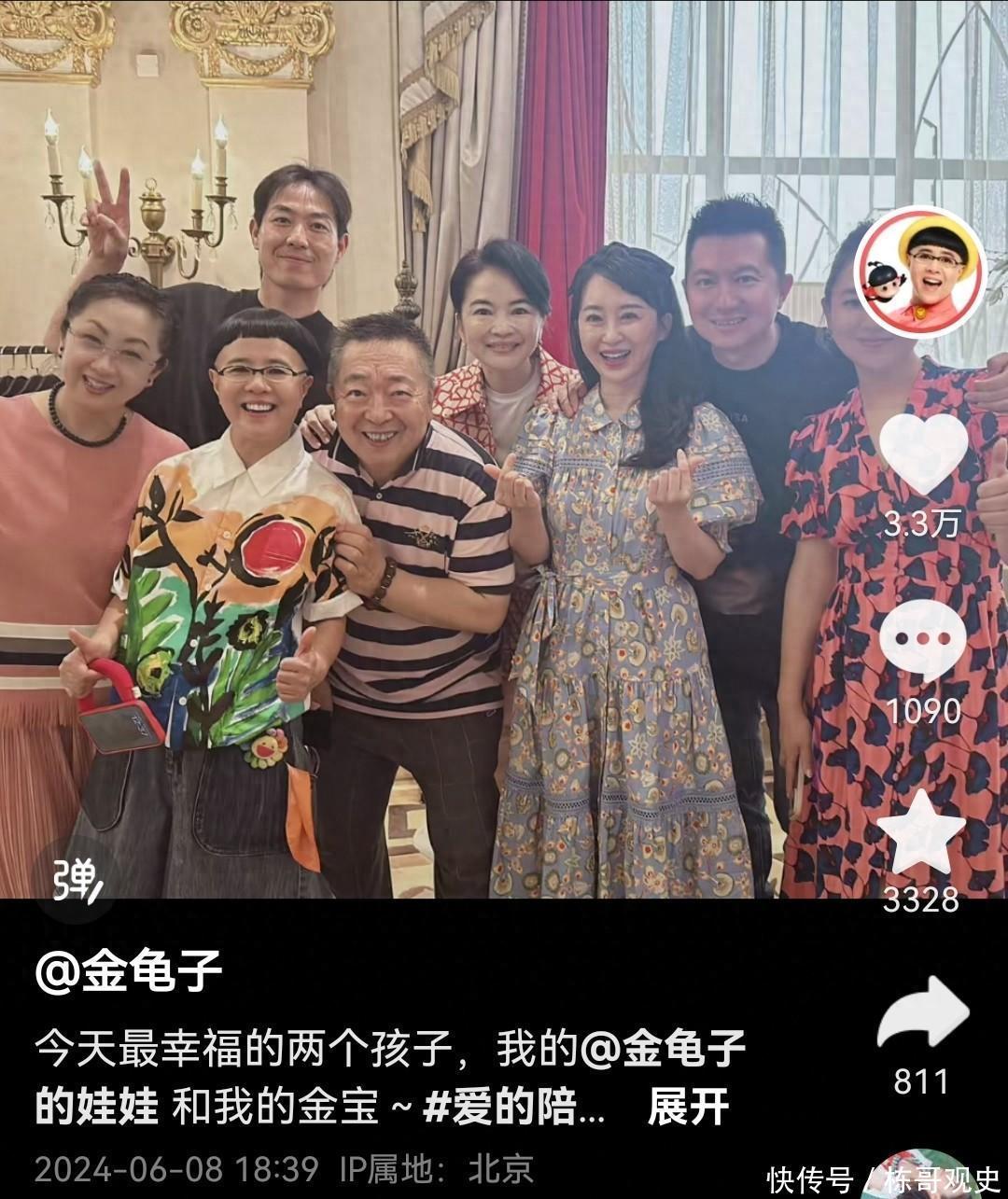Viewport: 1008px width, 1199px height.
Task: Open the comments with 1090 replies
Action: point(923,642)
